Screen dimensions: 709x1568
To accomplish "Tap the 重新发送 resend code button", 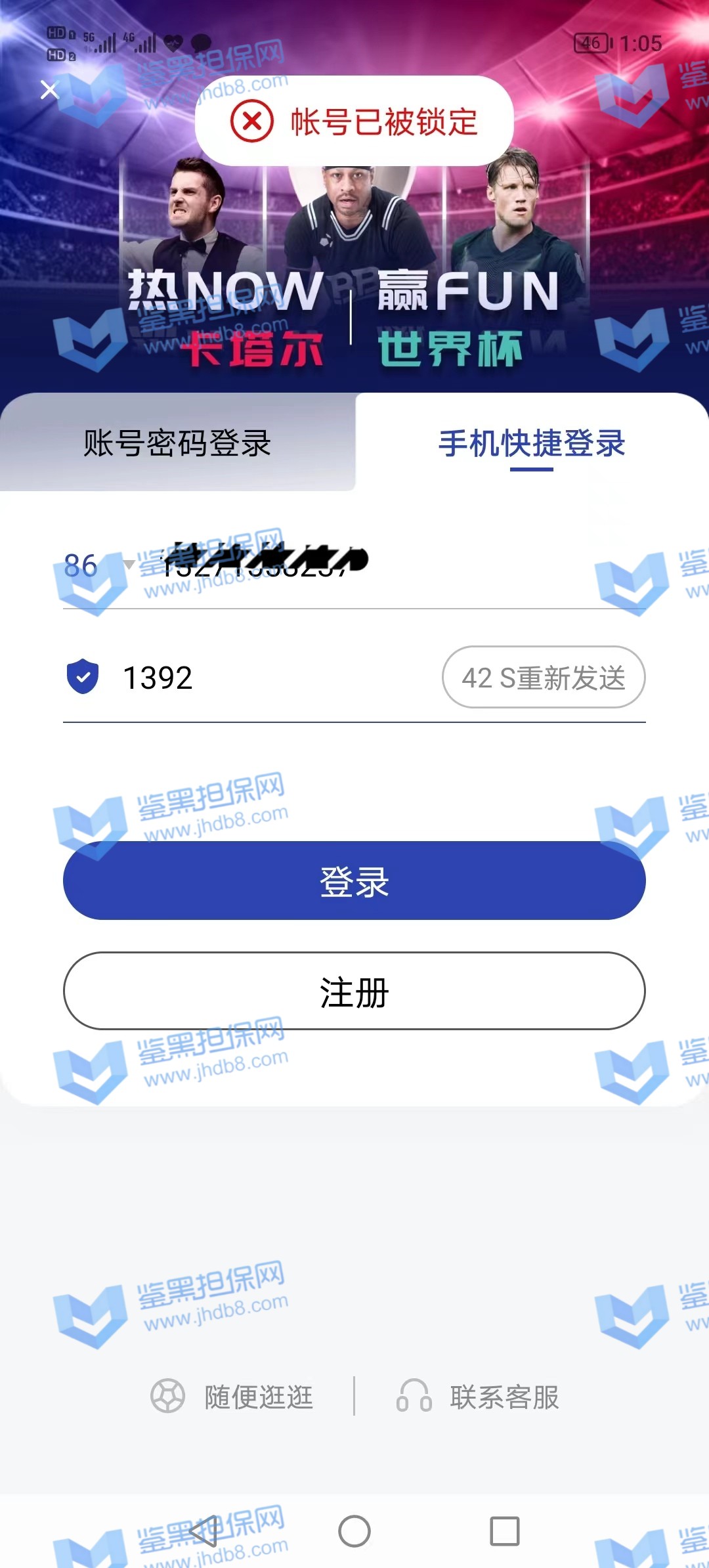I will click(x=544, y=678).
